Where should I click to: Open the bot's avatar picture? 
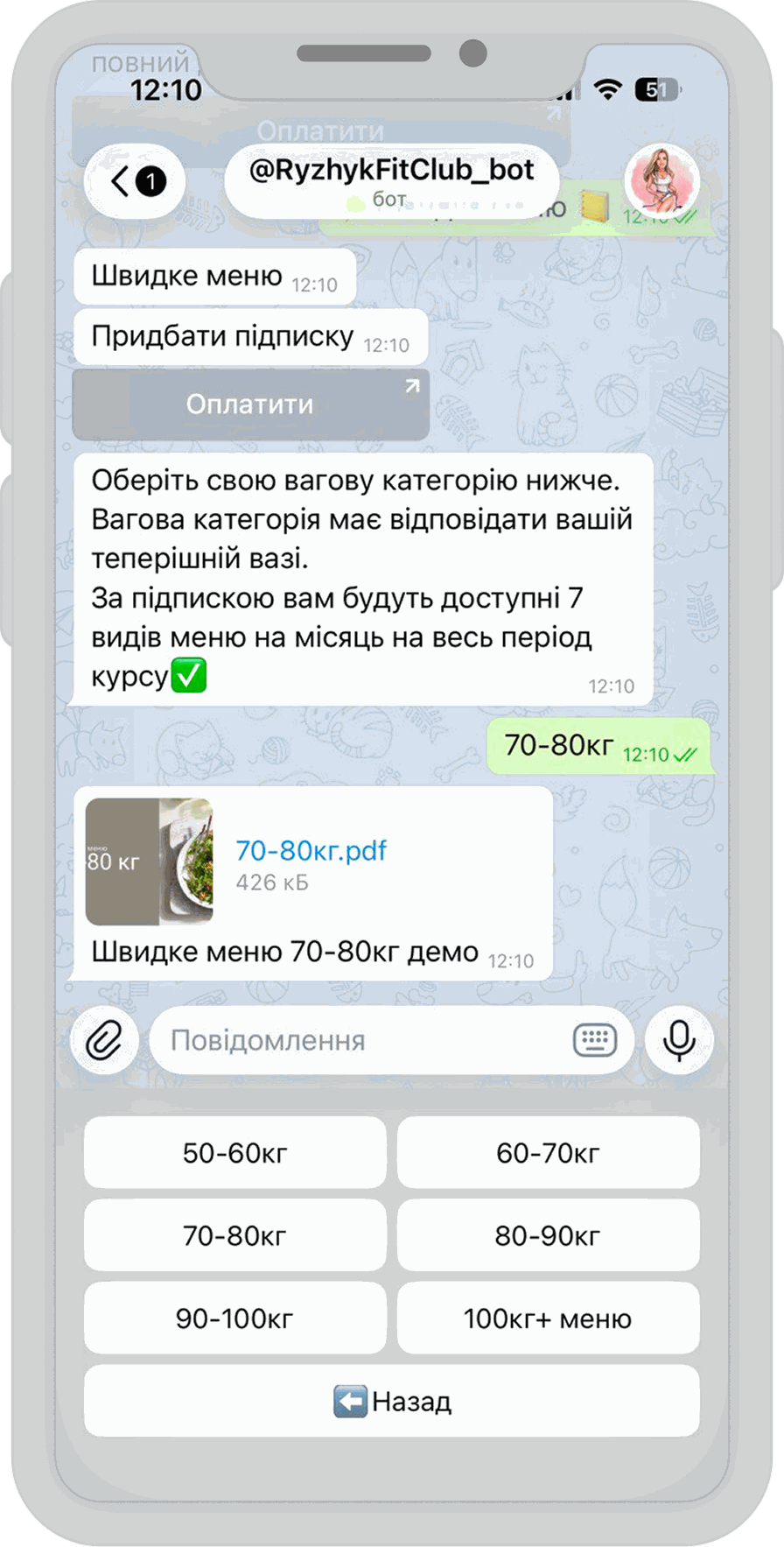click(x=662, y=180)
